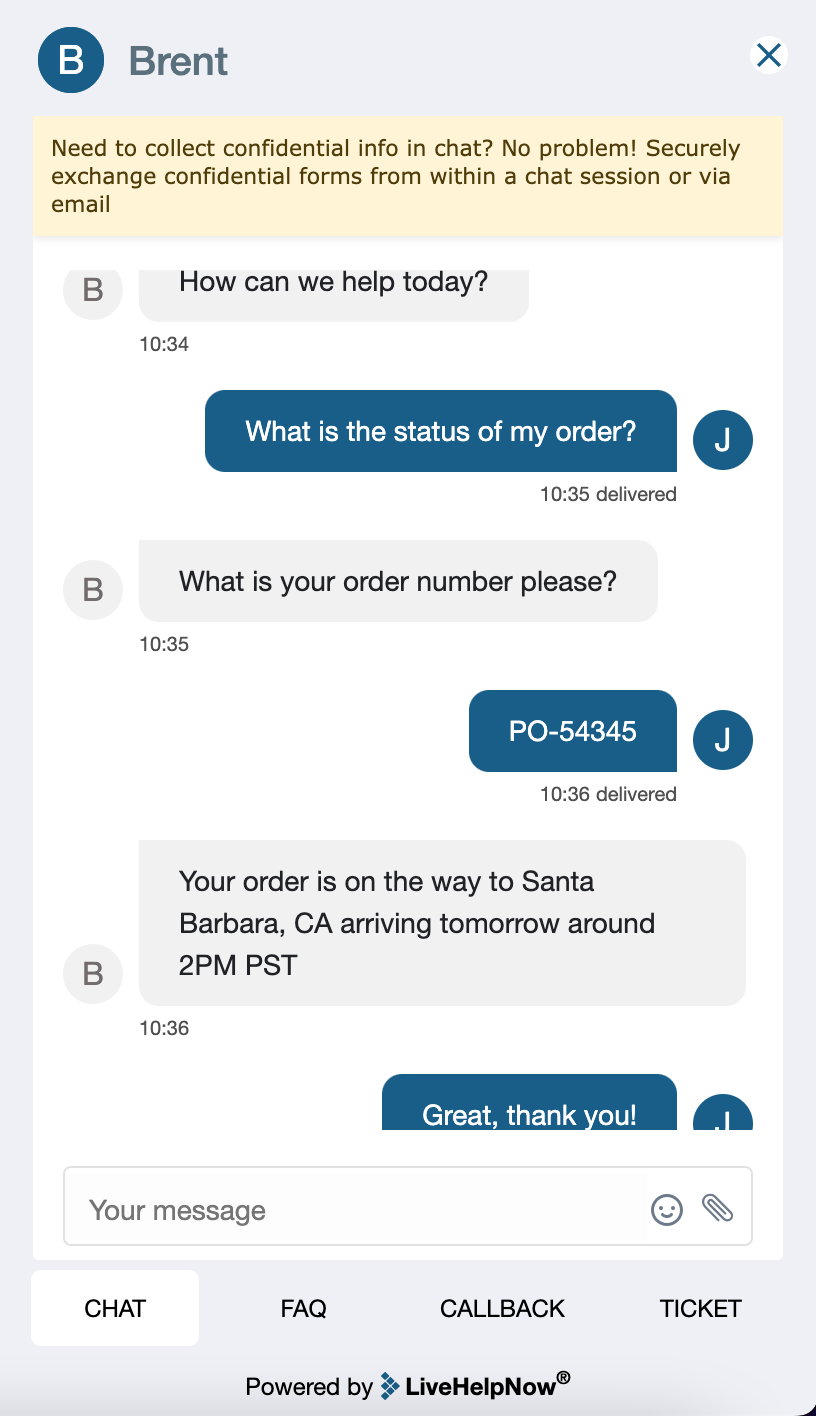Click the 'What is the status of my order?' bubble
Screen dimensions: 816x1416
(440, 431)
